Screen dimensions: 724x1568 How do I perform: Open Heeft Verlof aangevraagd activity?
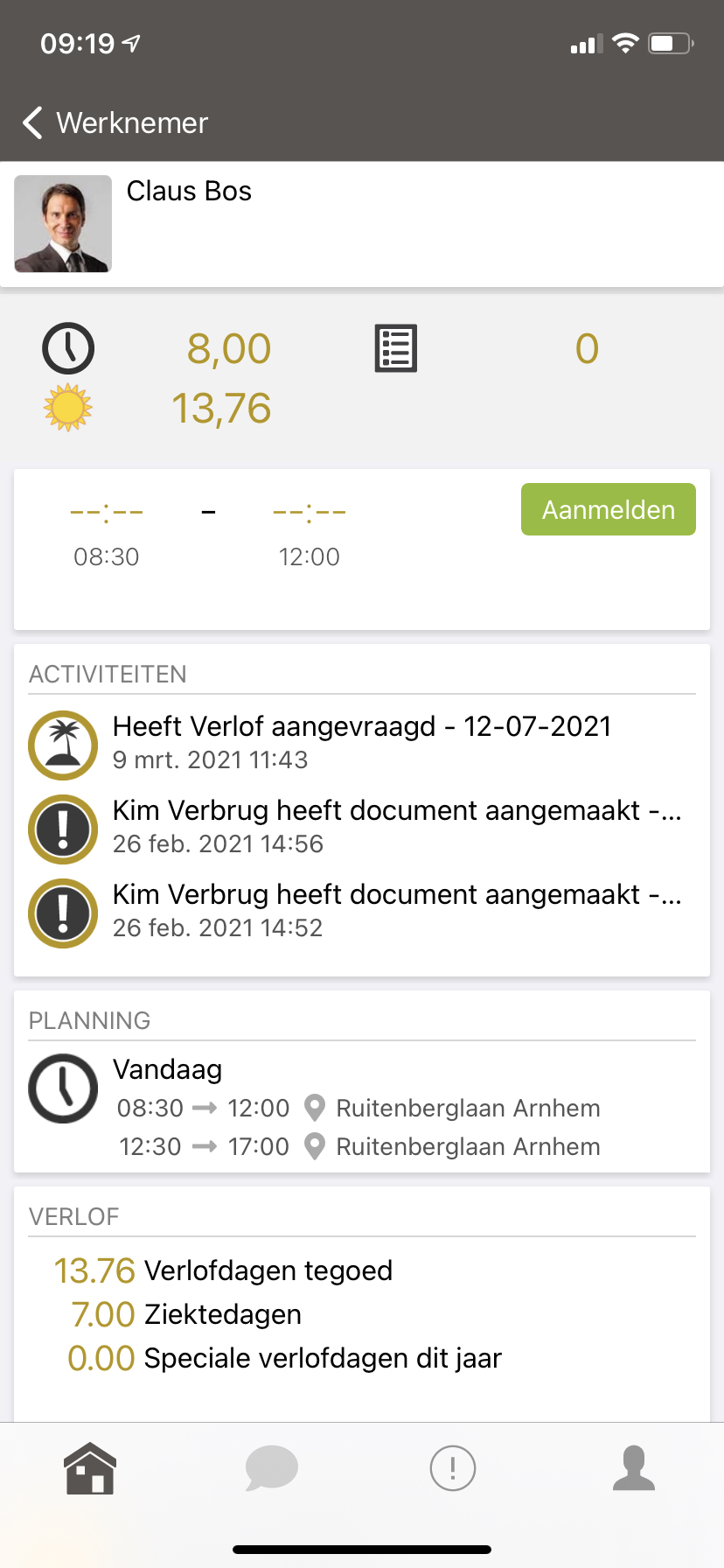[x=361, y=742]
